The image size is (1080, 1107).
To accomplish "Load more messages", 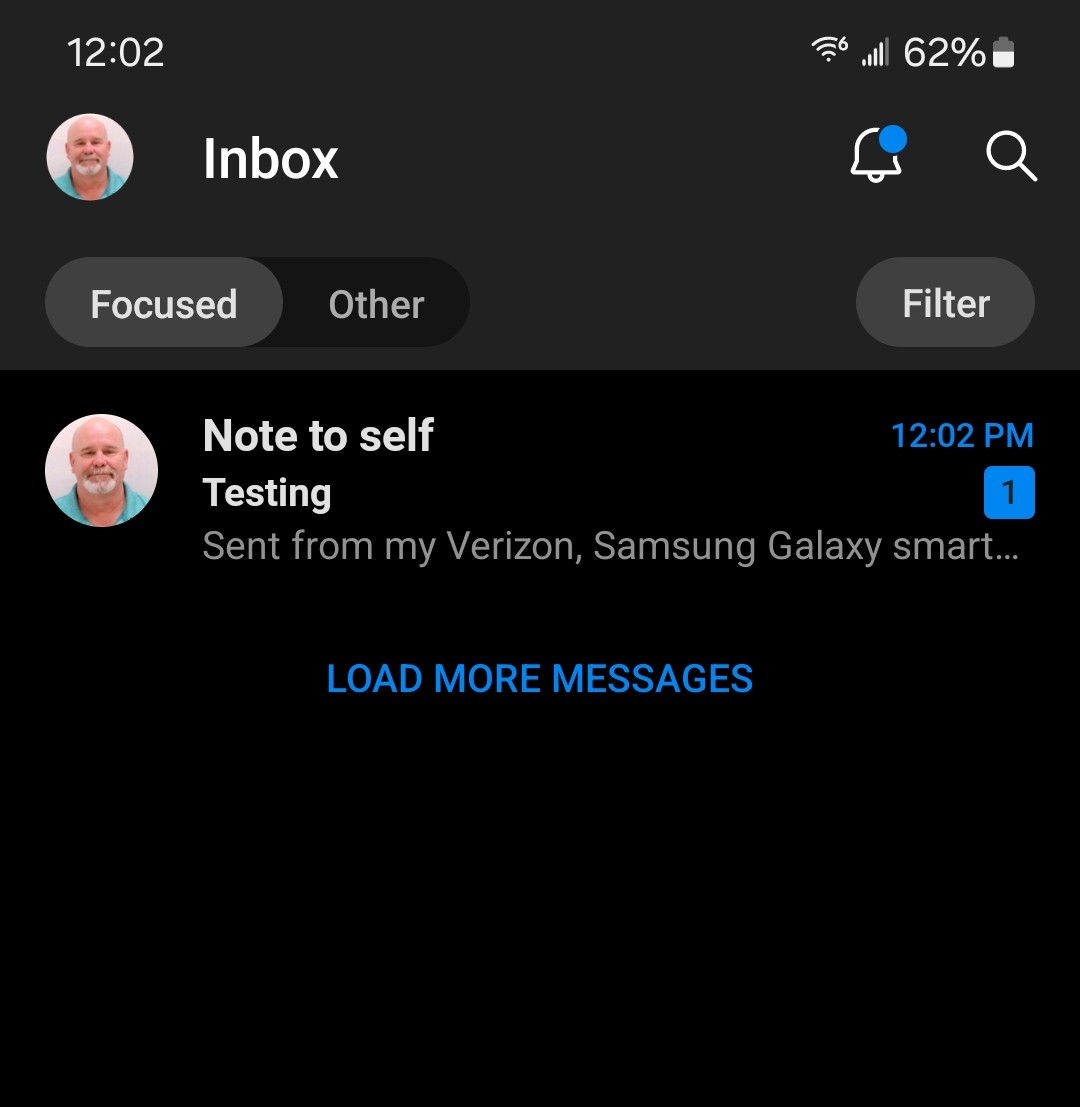I will pos(540,679).
